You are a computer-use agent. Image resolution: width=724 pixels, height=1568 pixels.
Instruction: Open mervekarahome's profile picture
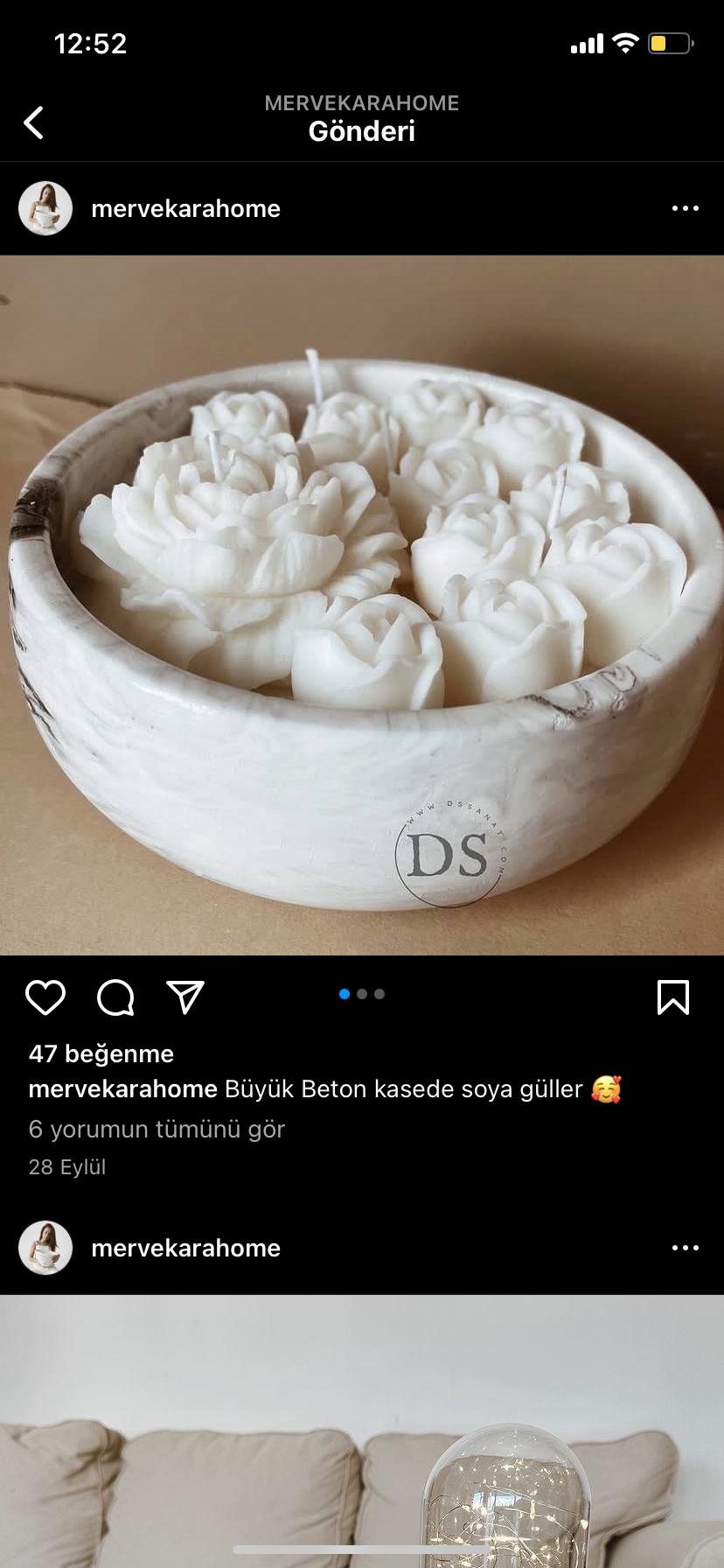(x=45, y=208)
